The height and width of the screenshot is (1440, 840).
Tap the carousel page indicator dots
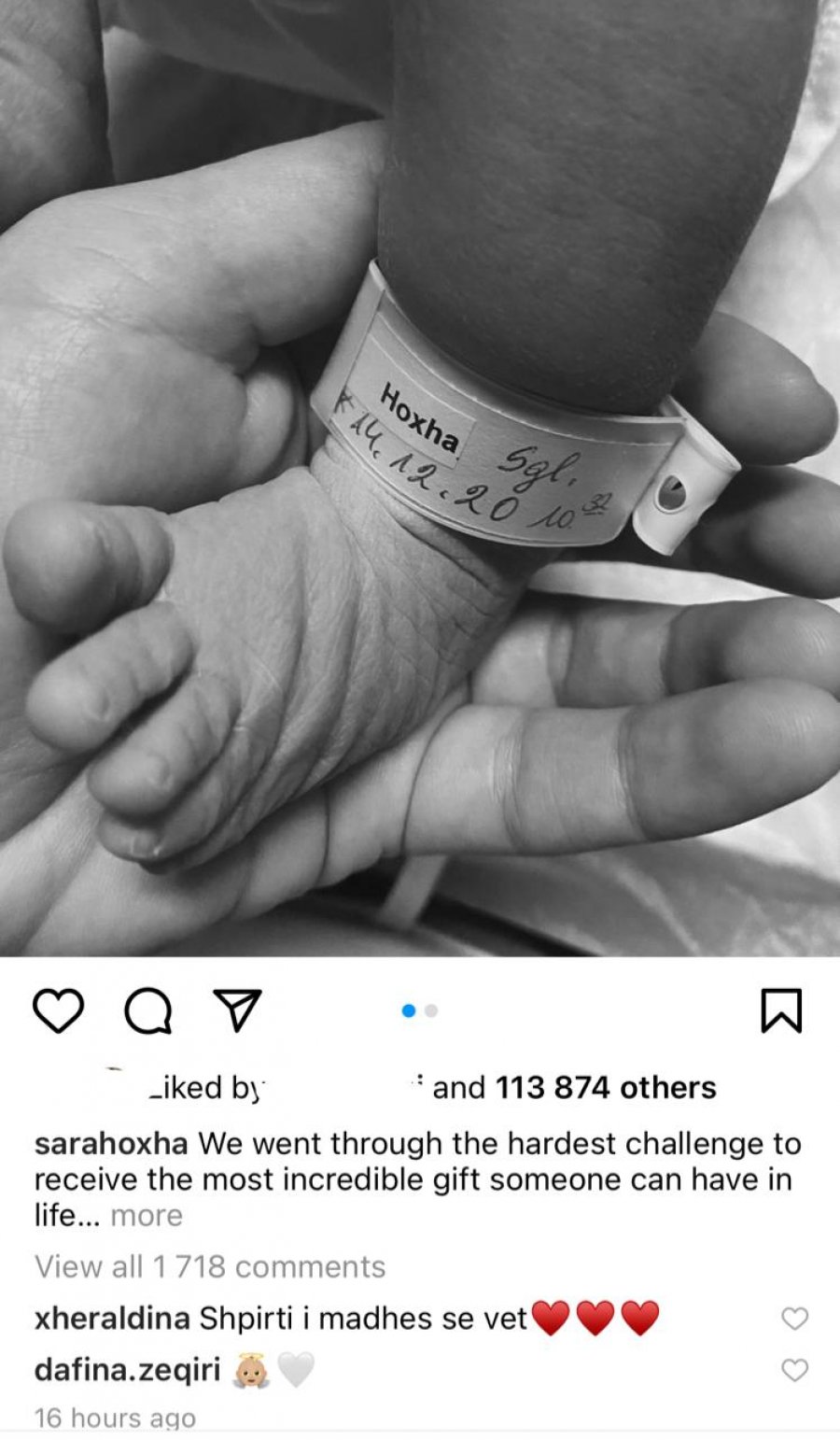pyautogui.click(x=419, y=1010)
